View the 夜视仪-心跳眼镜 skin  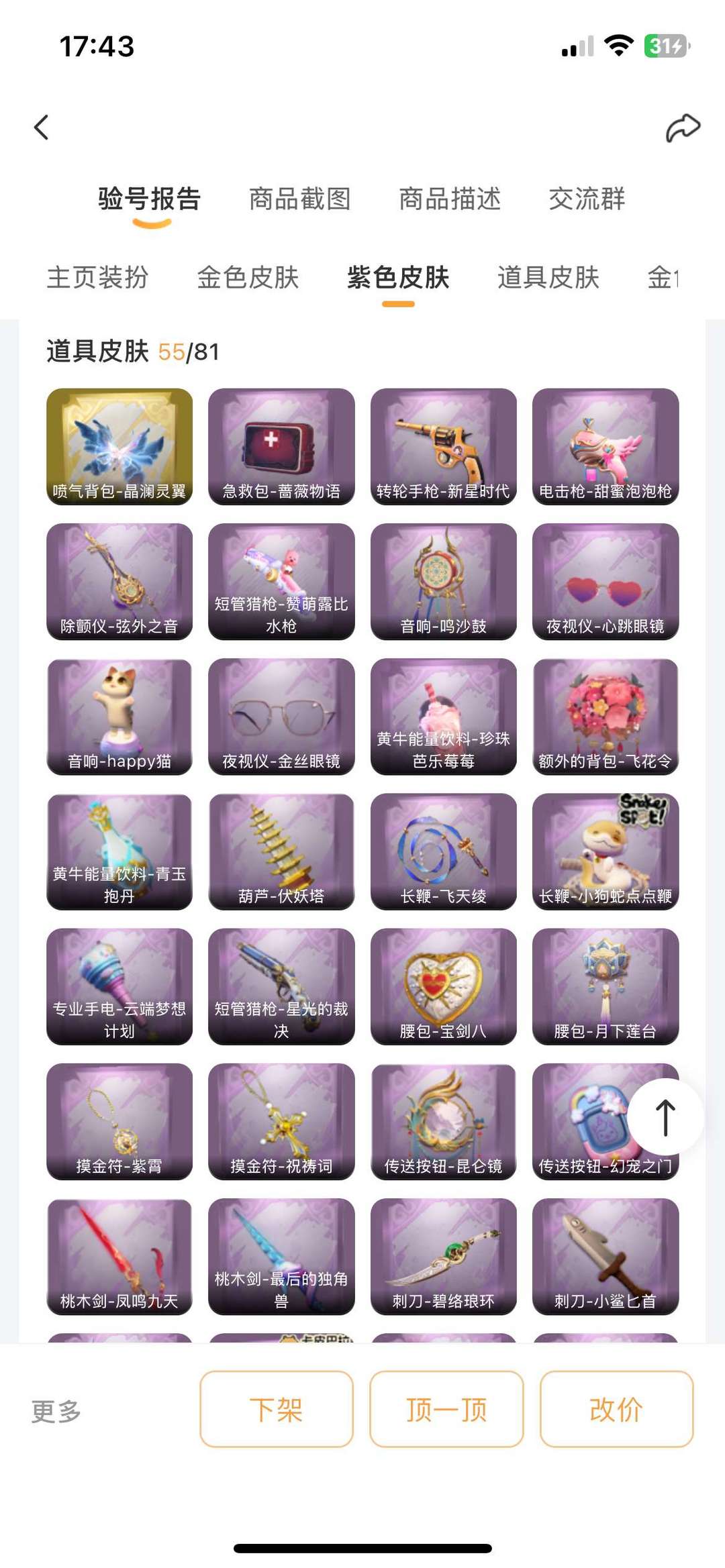605,581
